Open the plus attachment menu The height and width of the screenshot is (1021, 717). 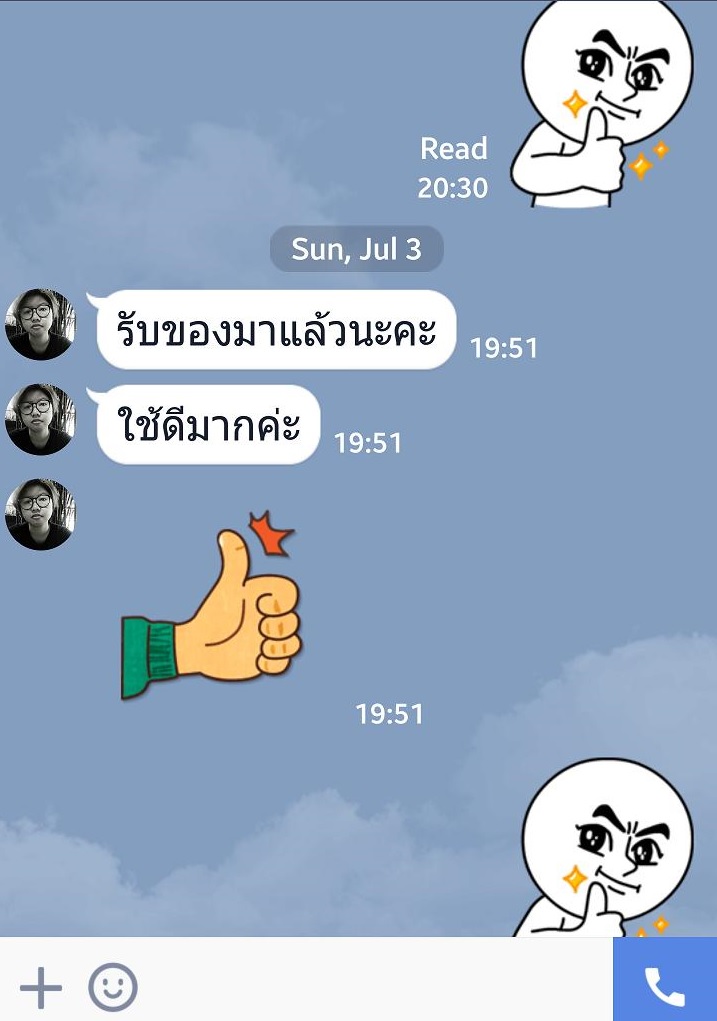click(41, 988)
